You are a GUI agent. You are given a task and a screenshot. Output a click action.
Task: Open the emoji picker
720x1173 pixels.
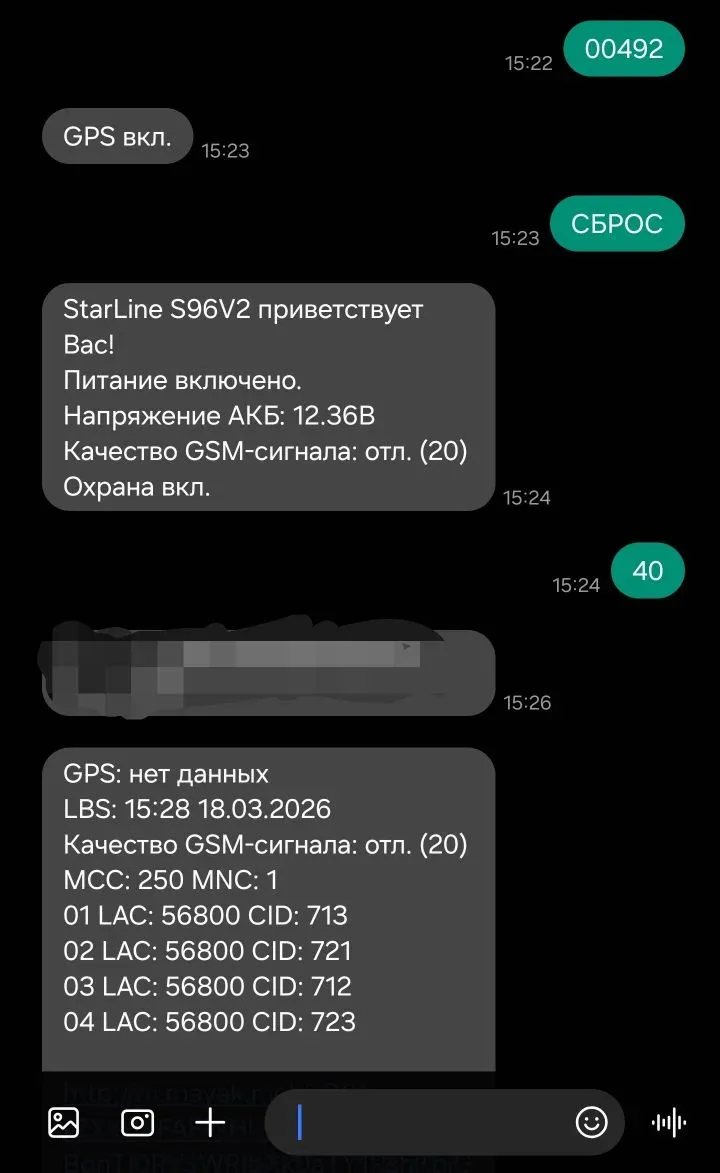592,1123
